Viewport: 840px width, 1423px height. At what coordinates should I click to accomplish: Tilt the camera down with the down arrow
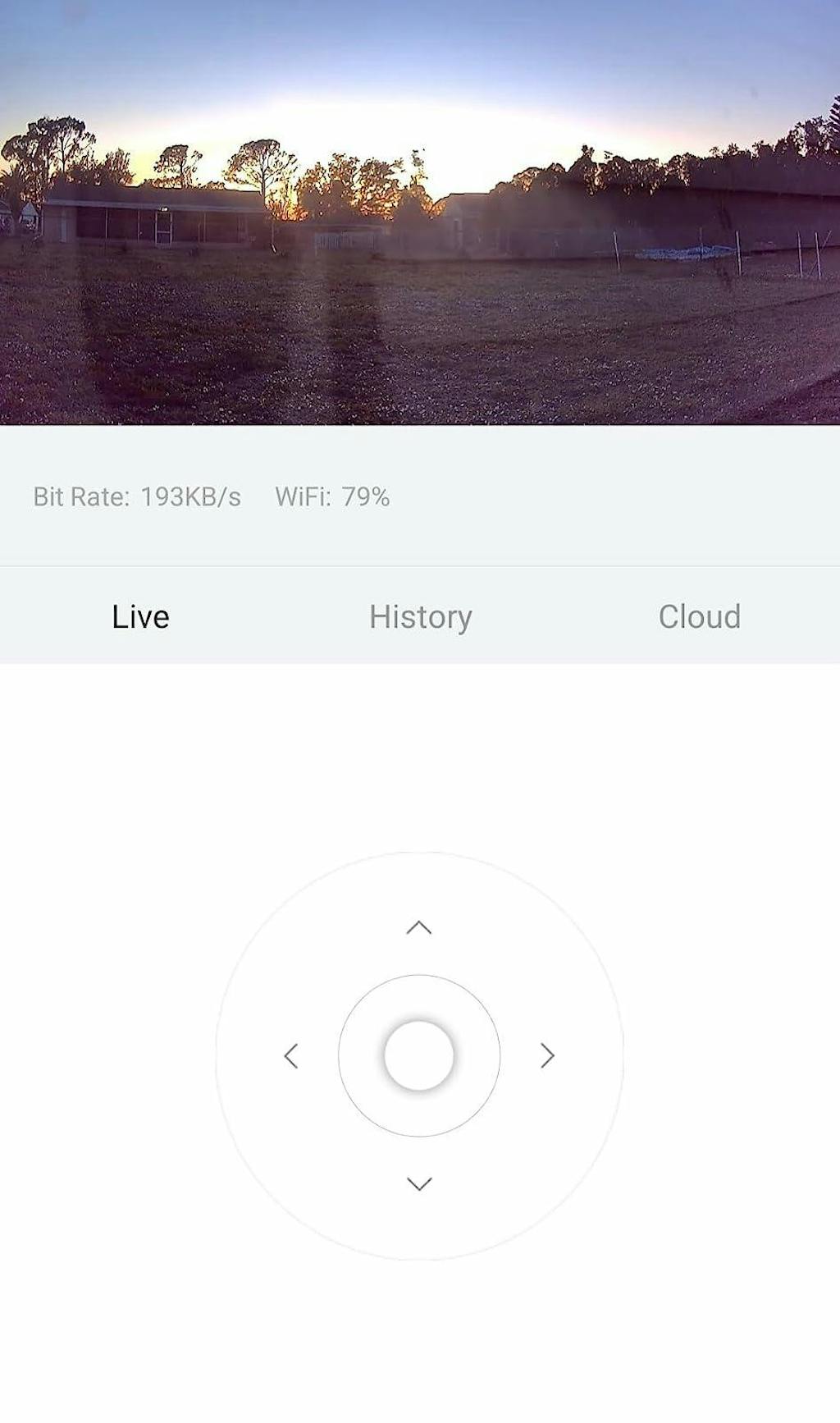tap(419, 1183)
